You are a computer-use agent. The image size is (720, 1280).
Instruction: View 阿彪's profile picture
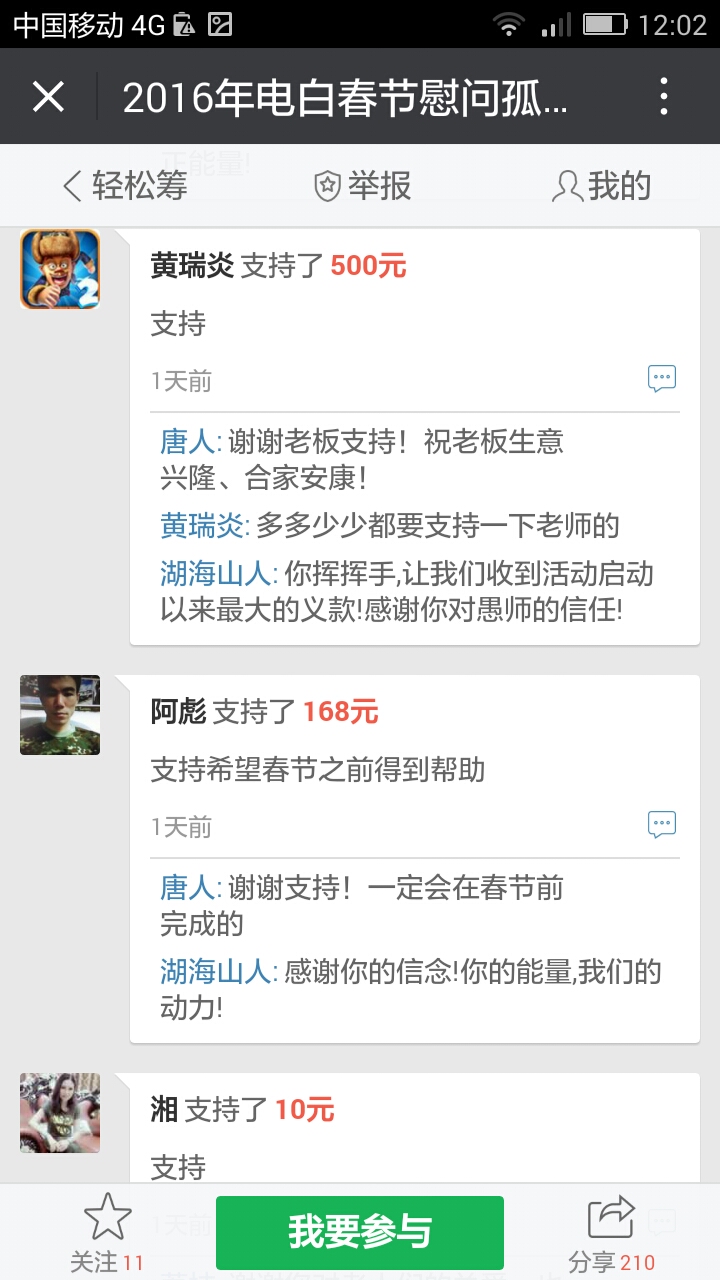60,714
